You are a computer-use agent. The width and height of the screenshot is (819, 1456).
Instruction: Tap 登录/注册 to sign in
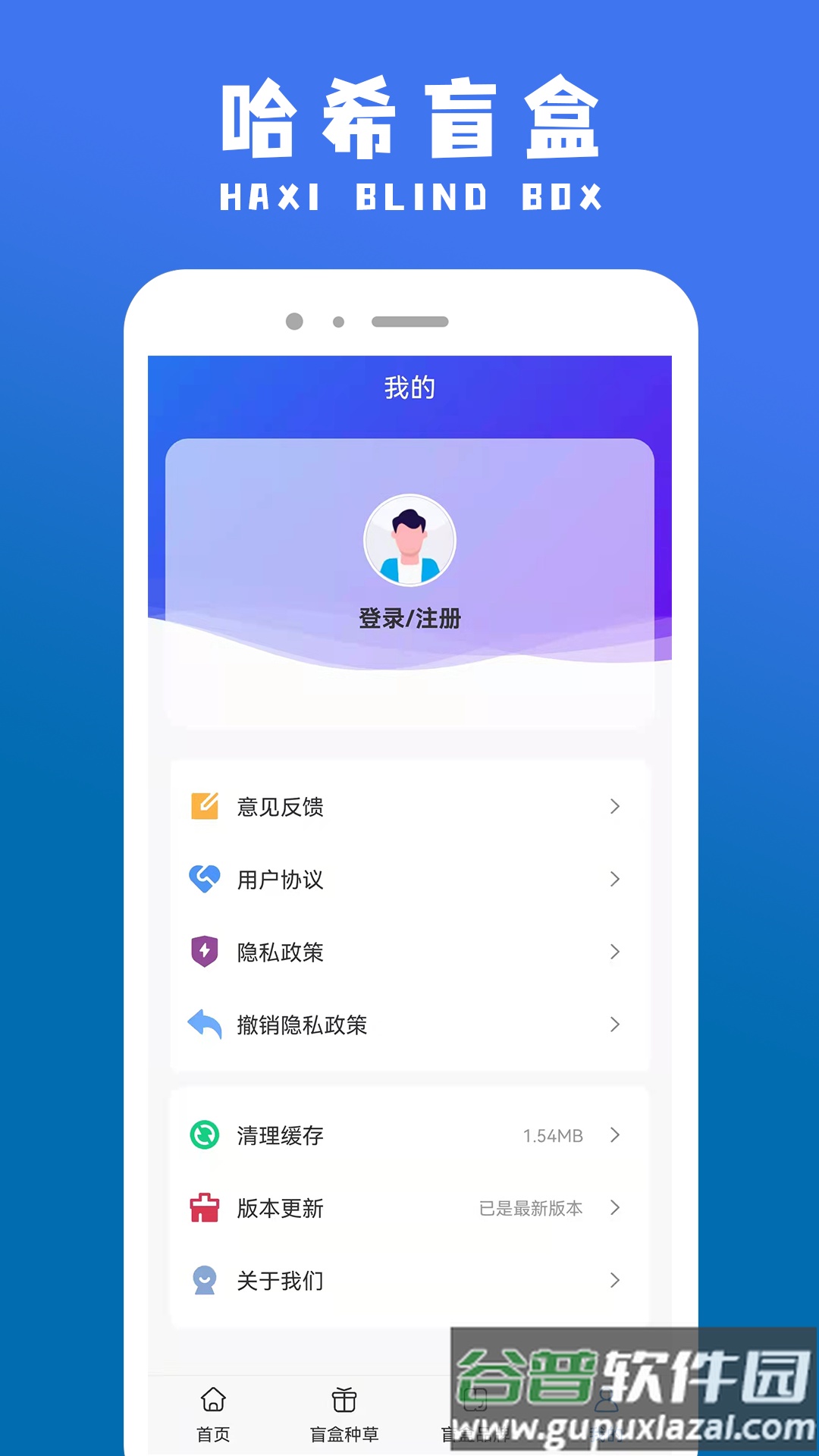[408, 618]
